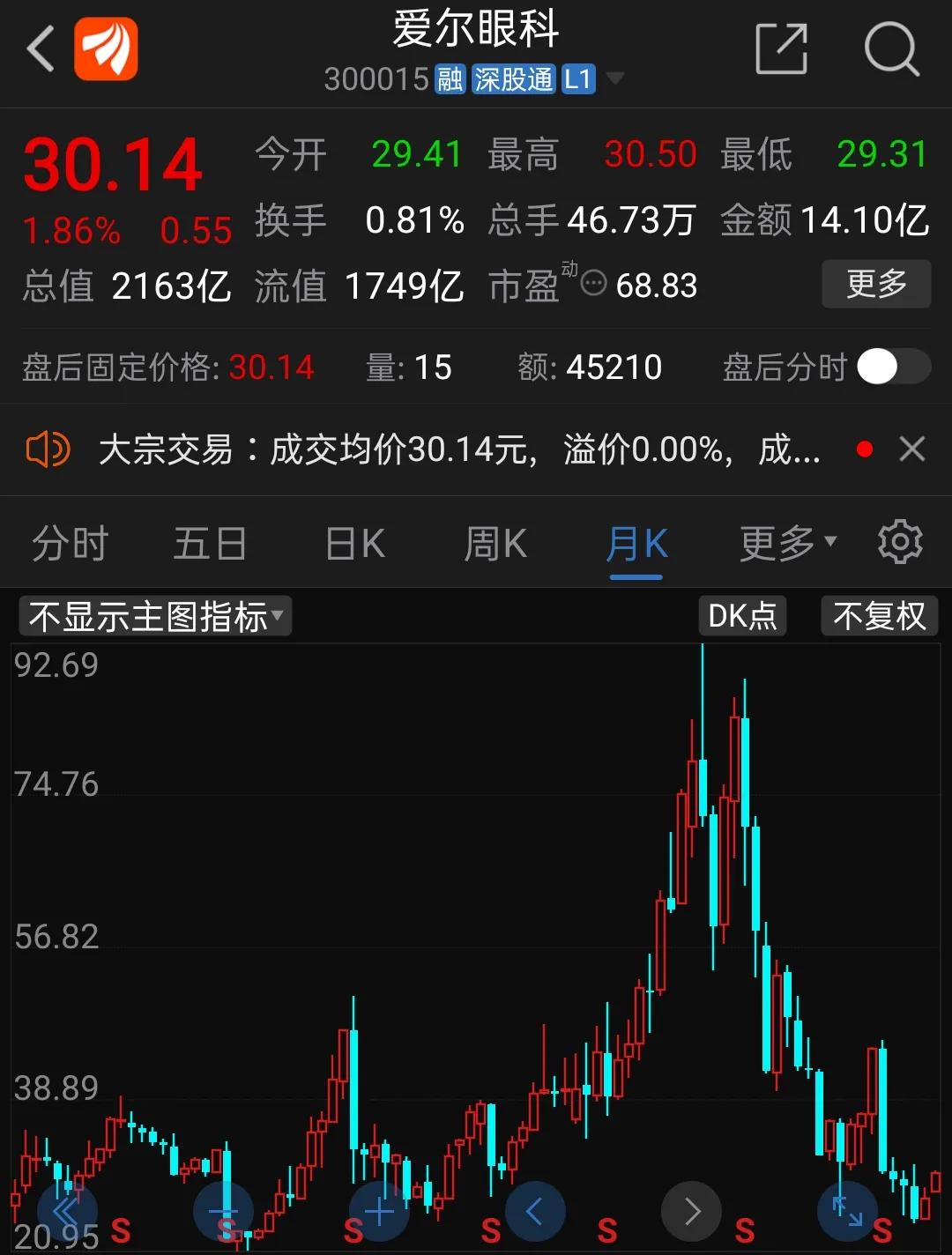
Task: Switch to the 五日 chart tab
Action: (x=210, y=544)
